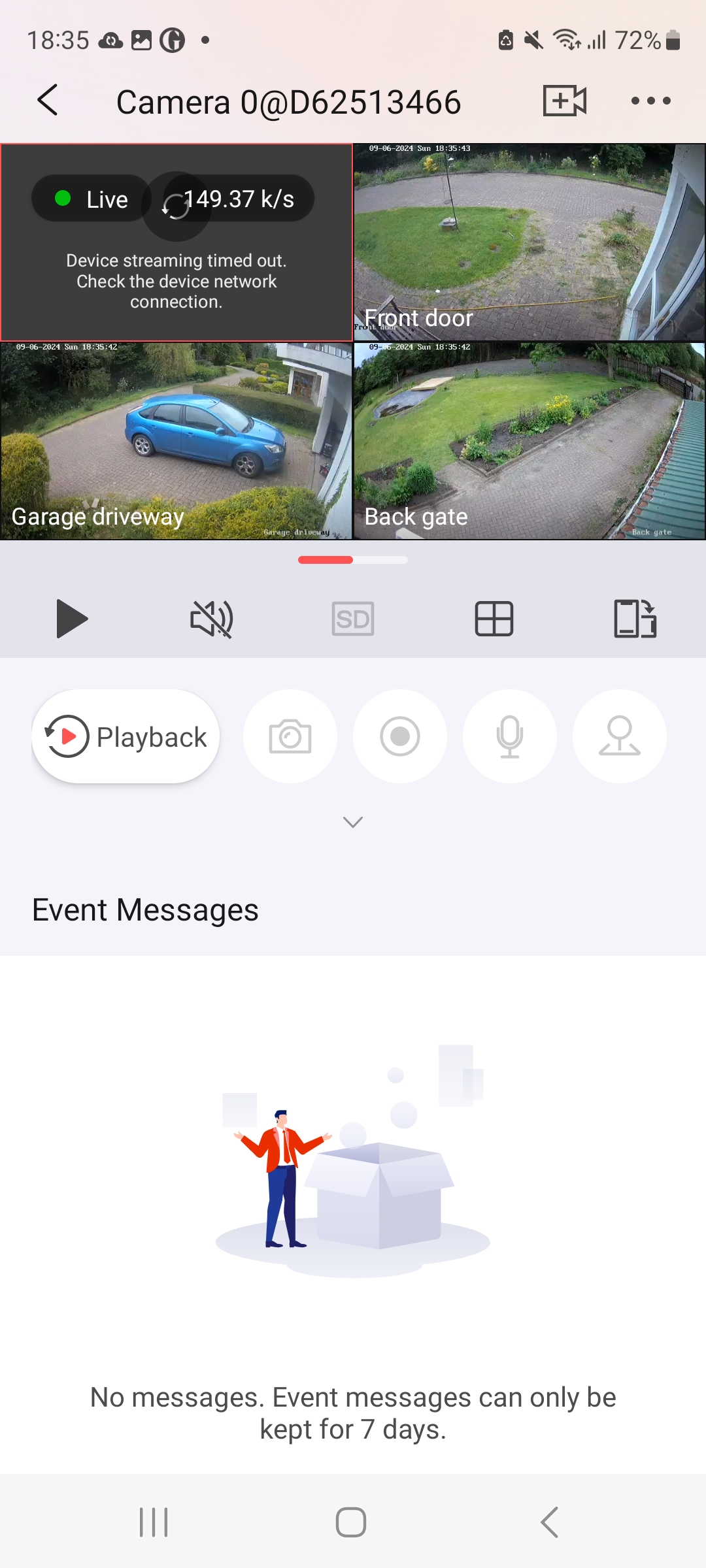
Task: Select the Front door camera feed
Action: click(529, 242)
